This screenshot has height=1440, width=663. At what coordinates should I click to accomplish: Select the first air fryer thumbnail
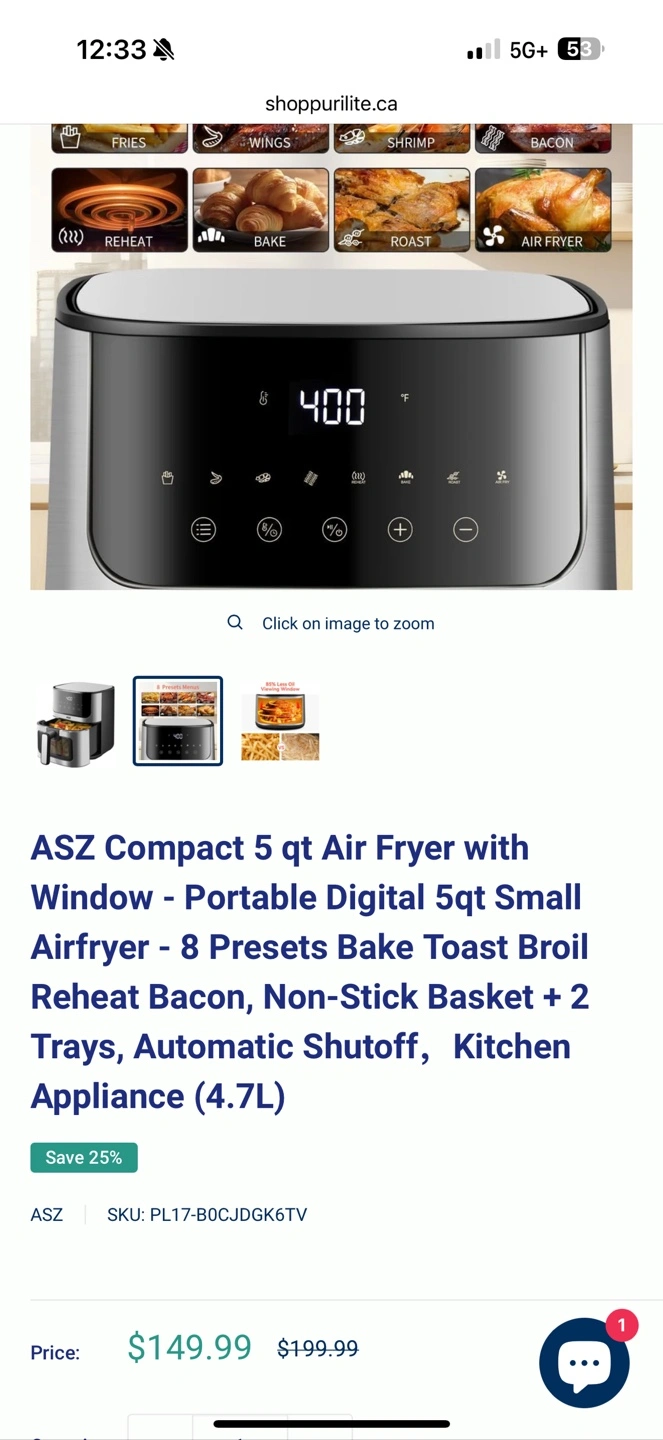click(76, 721)
